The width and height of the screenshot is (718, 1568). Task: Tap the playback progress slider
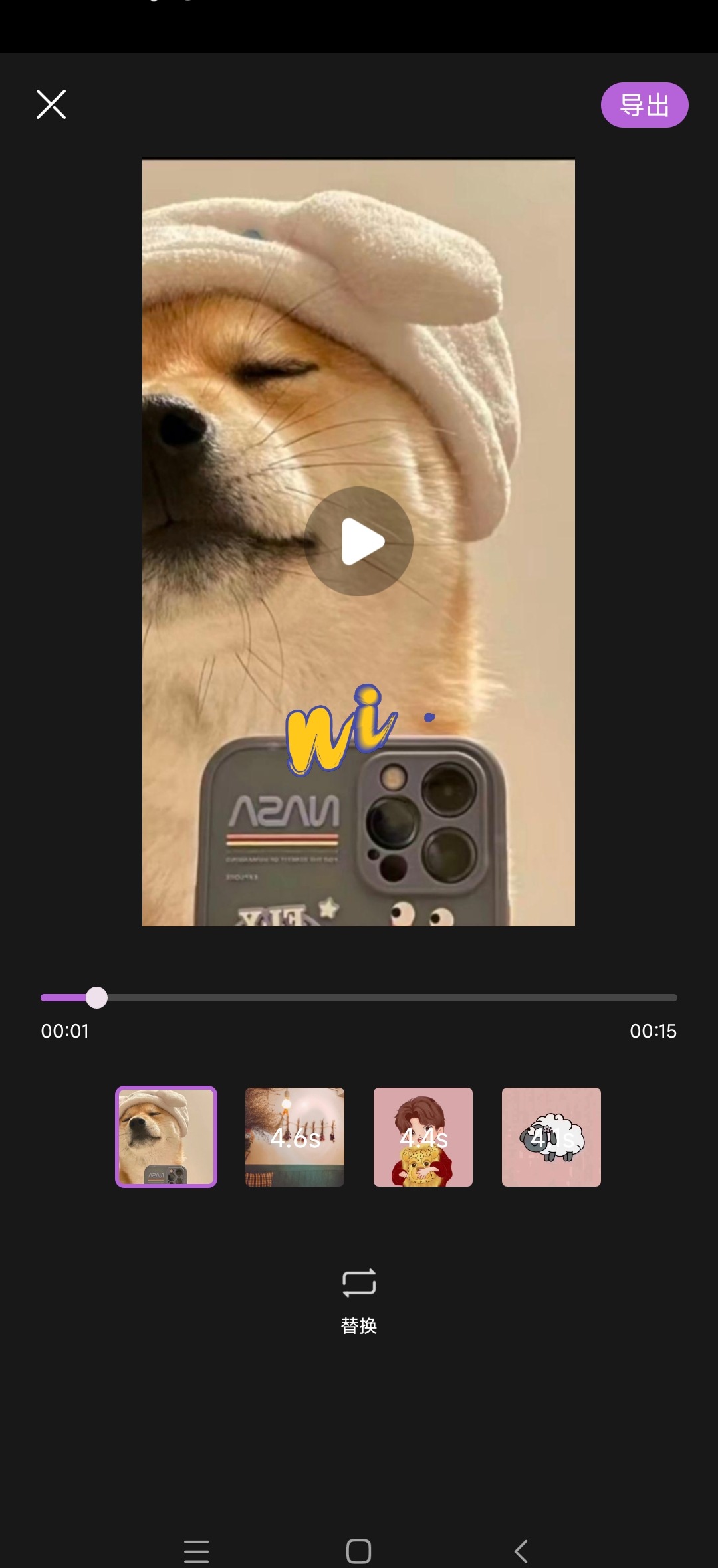coord(359,997)
